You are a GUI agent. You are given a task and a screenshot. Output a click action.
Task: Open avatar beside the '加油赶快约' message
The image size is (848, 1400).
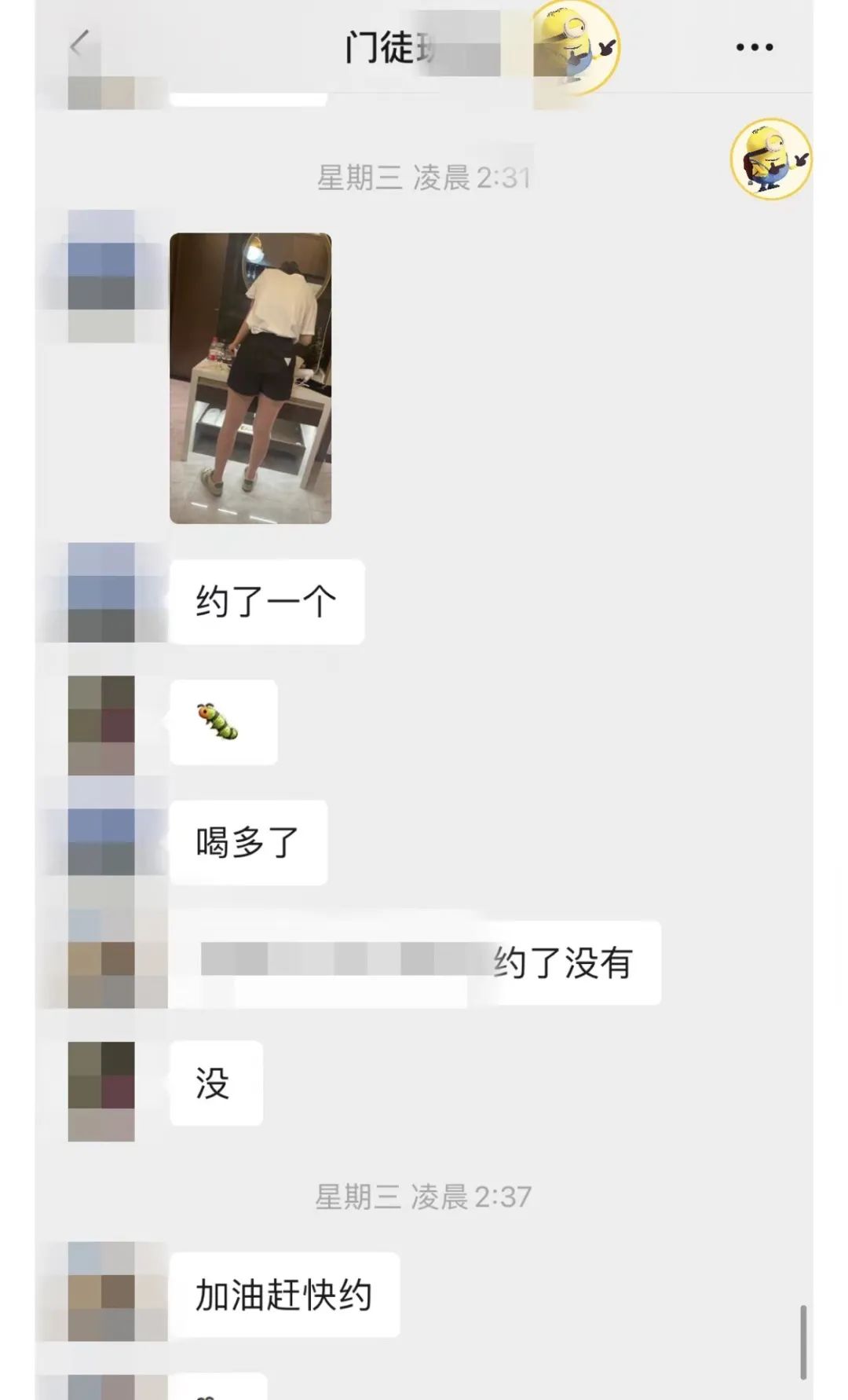[x=101, y=1291]
